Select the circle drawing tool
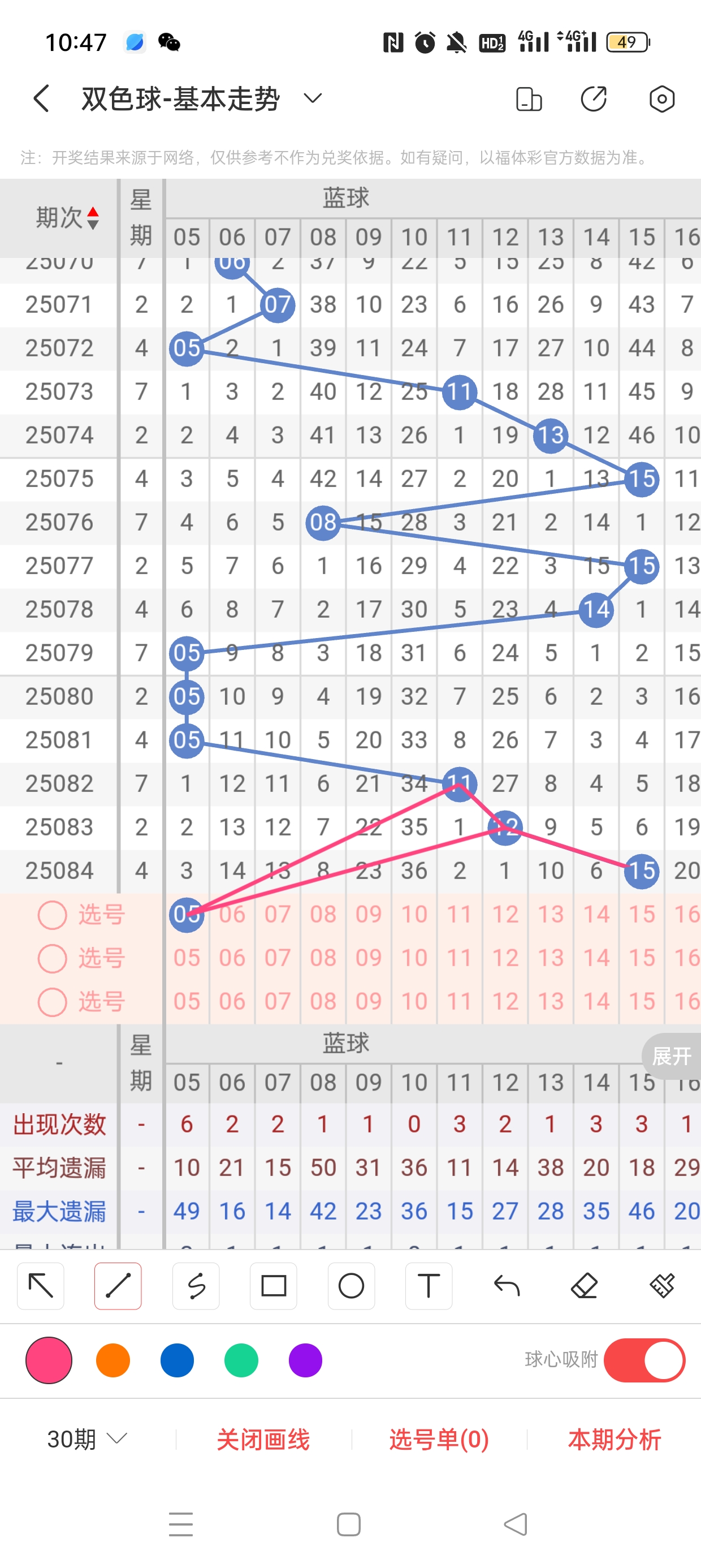 351,1286
